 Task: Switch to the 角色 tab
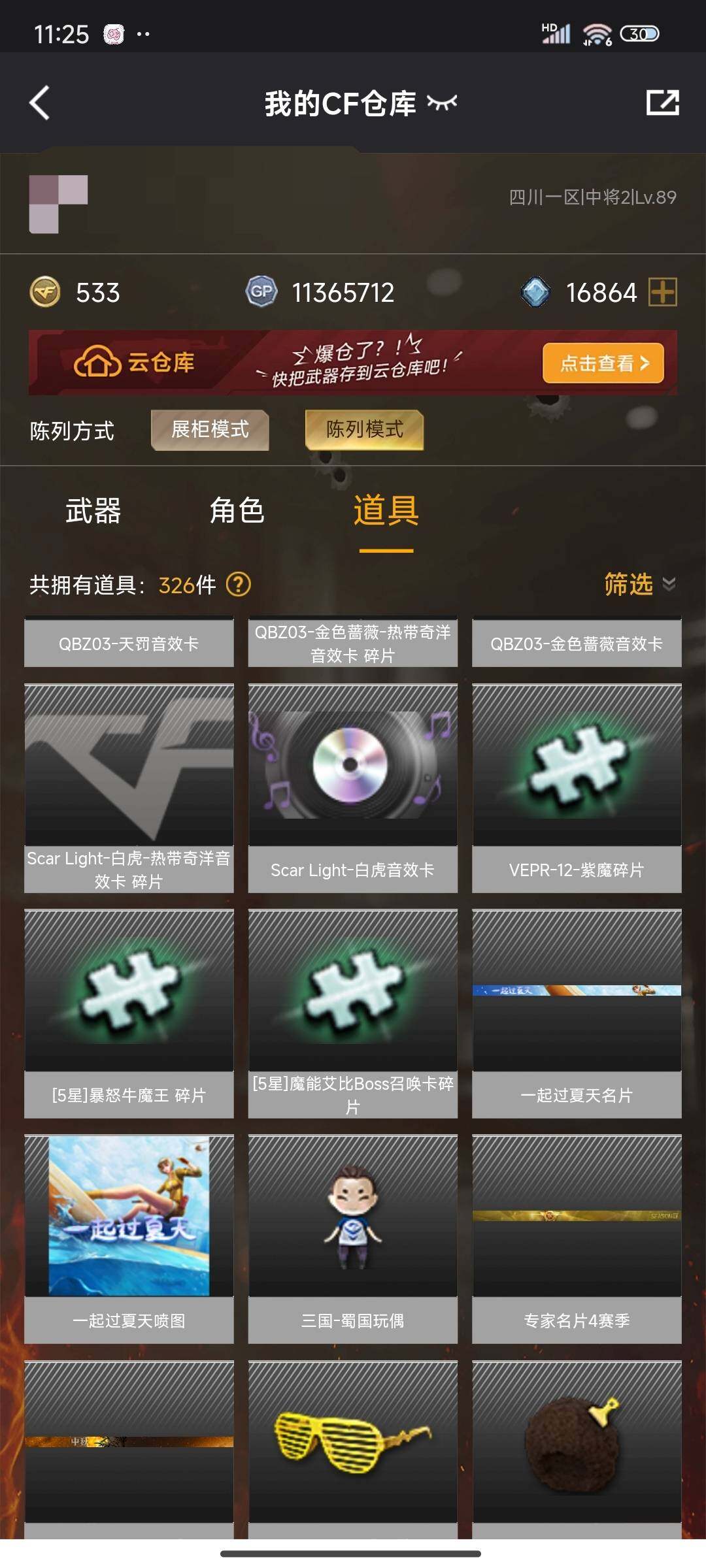[237, 511]
